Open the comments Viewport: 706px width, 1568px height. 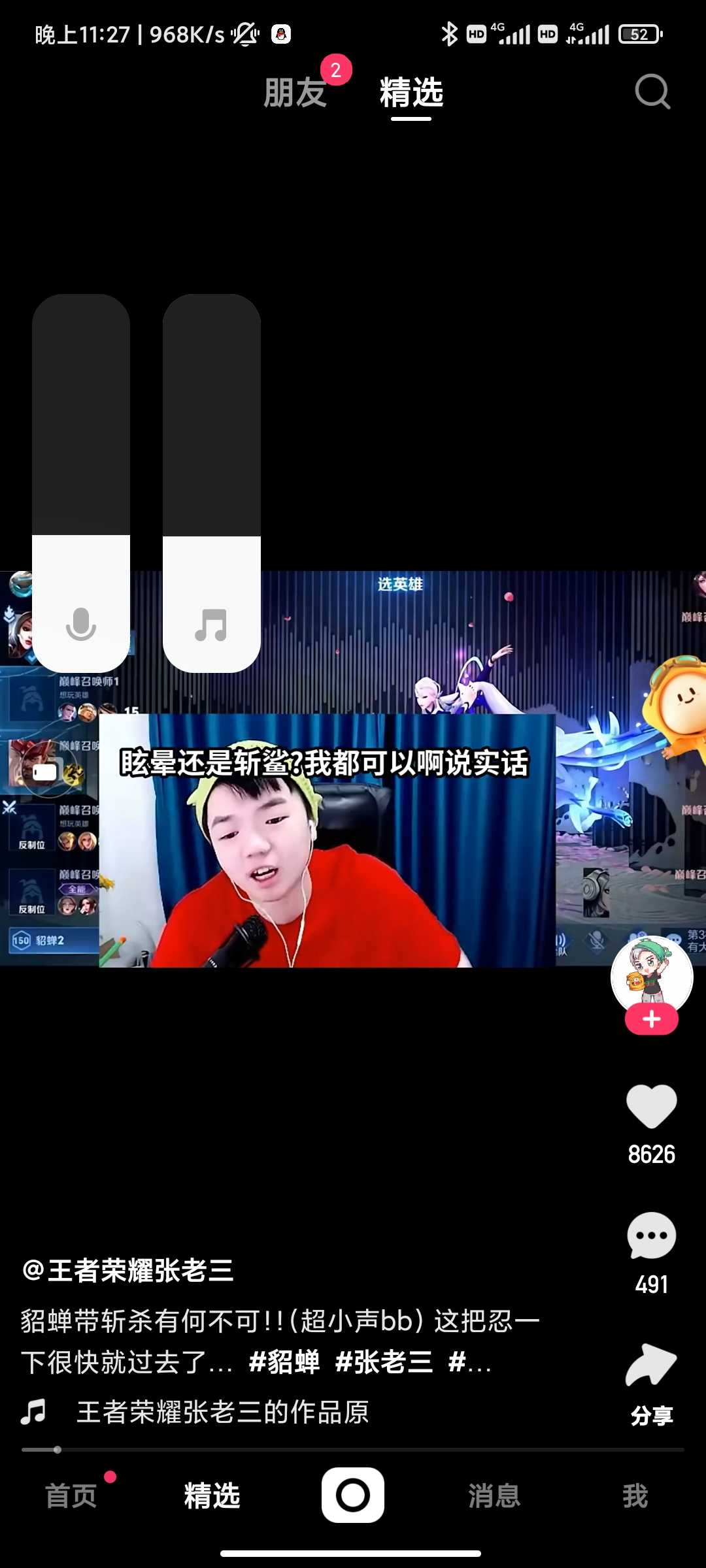pyautogui.click(x=652, y=1235)
